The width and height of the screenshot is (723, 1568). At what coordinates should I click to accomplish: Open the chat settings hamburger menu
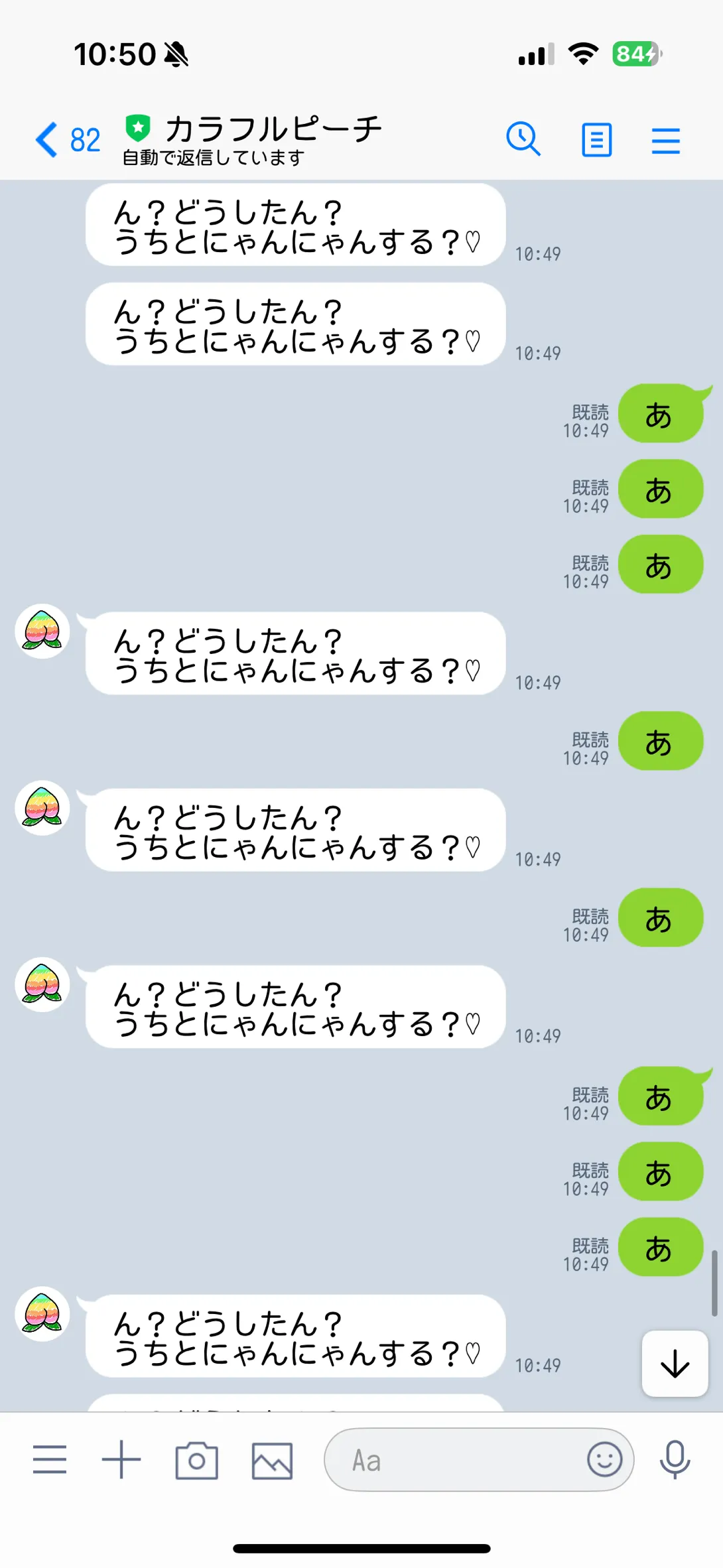pyautogui.click(x=665, y=141)
